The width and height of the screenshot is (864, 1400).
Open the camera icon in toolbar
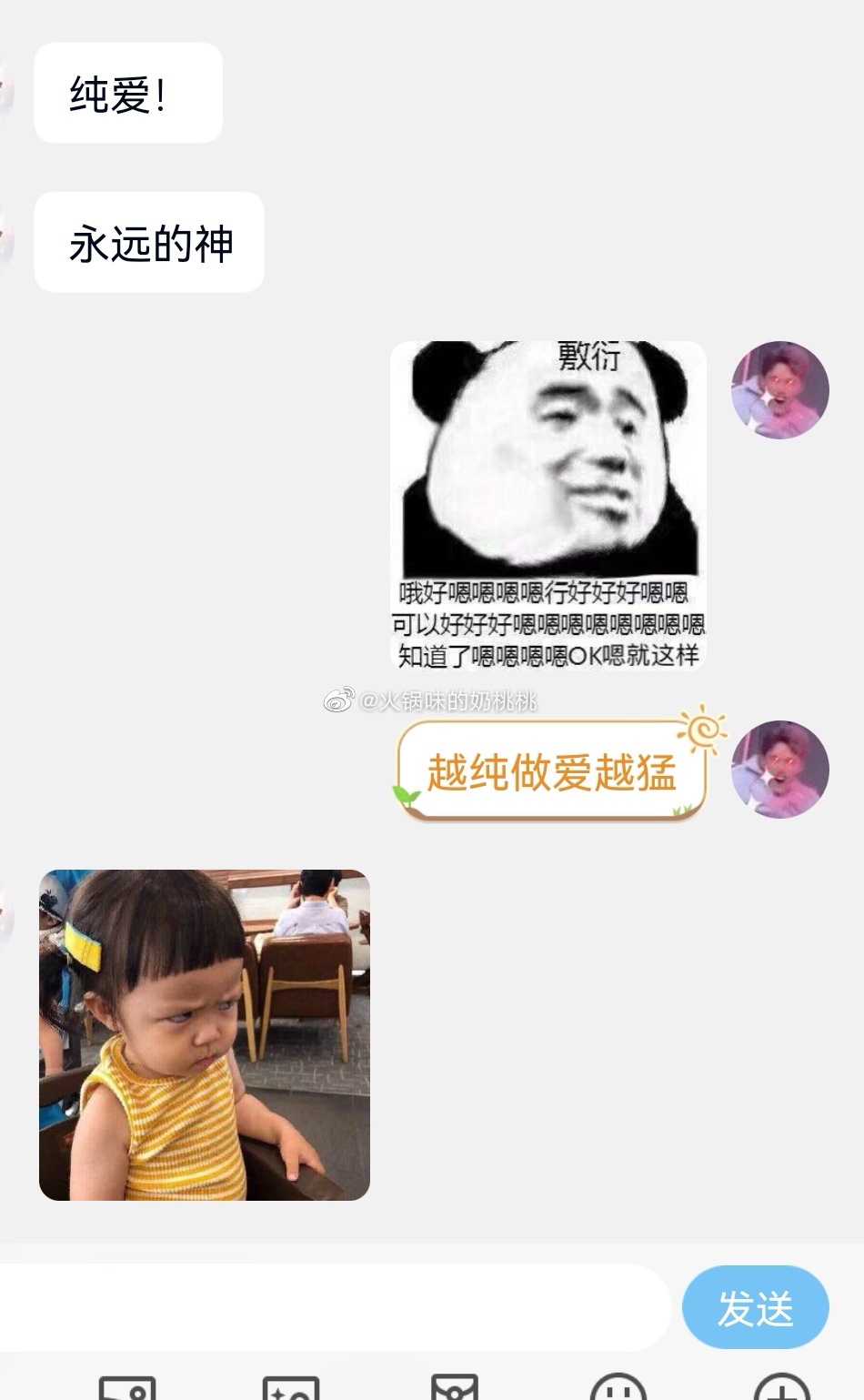click(x=291, y=1389)
